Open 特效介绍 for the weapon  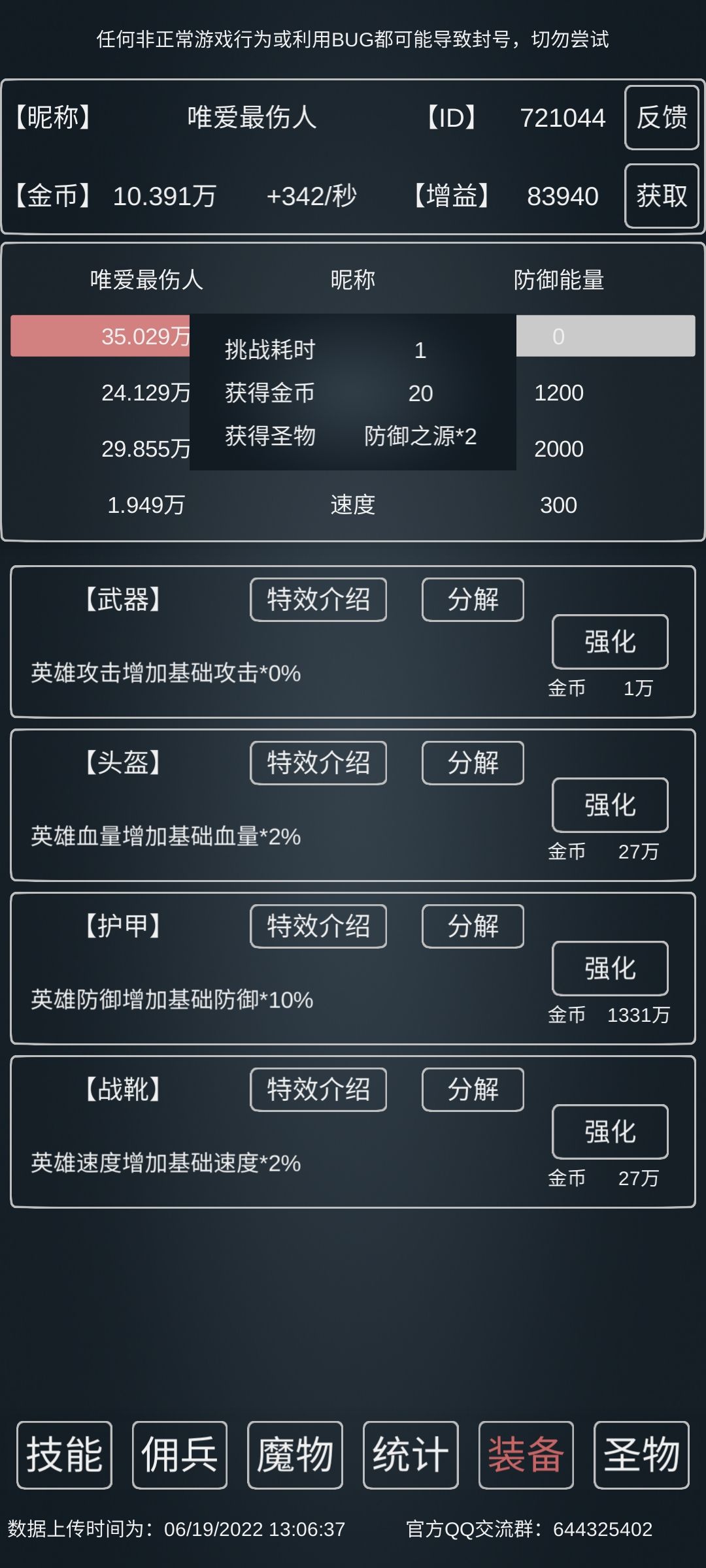coord(318,600)
